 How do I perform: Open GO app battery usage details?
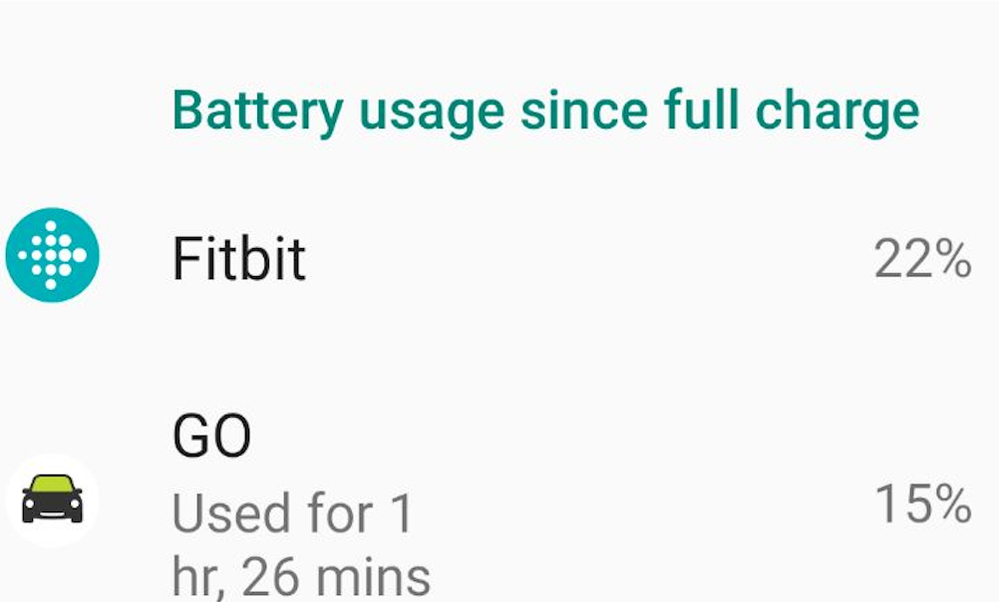pos(300,505)
